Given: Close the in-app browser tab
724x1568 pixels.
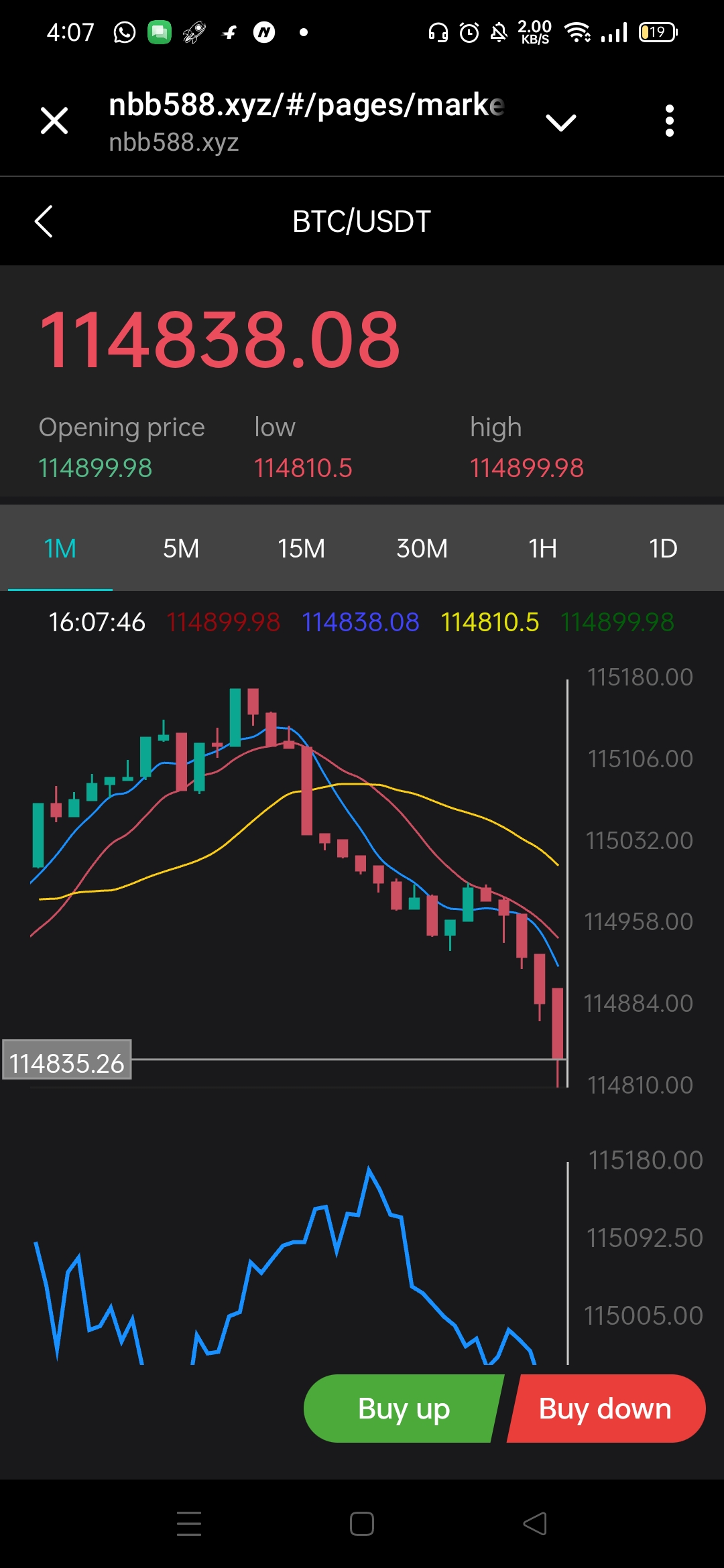Looking at the screenshot, I should tap(54, 121).
